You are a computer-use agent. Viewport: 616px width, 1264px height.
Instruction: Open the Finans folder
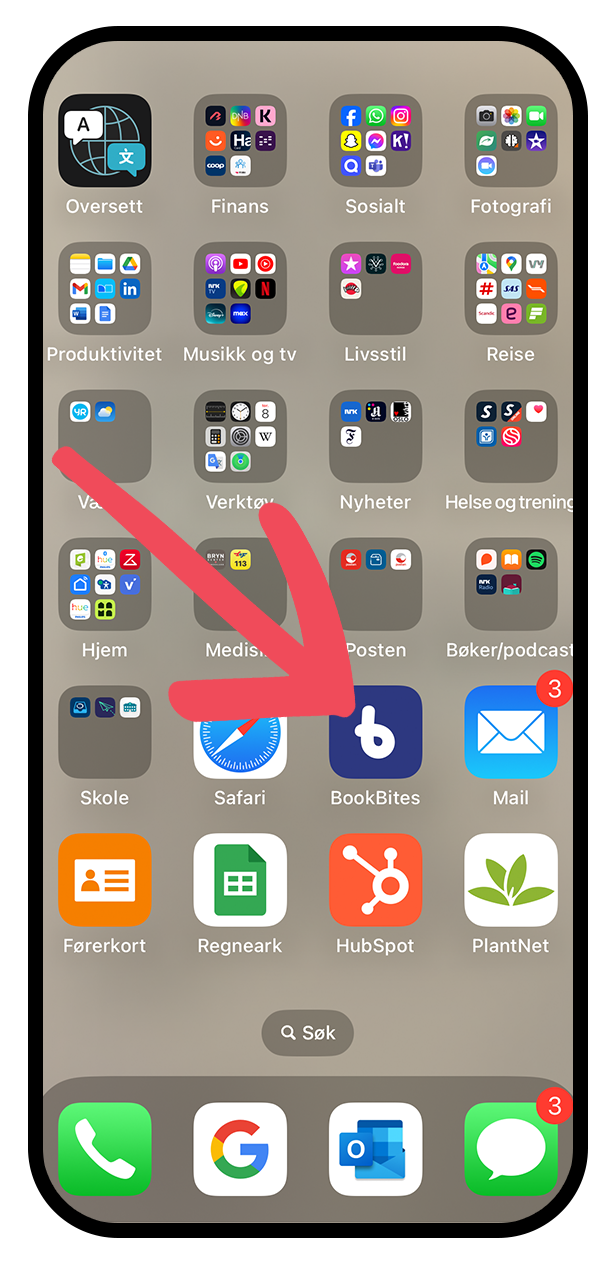(x=240, y=141)
